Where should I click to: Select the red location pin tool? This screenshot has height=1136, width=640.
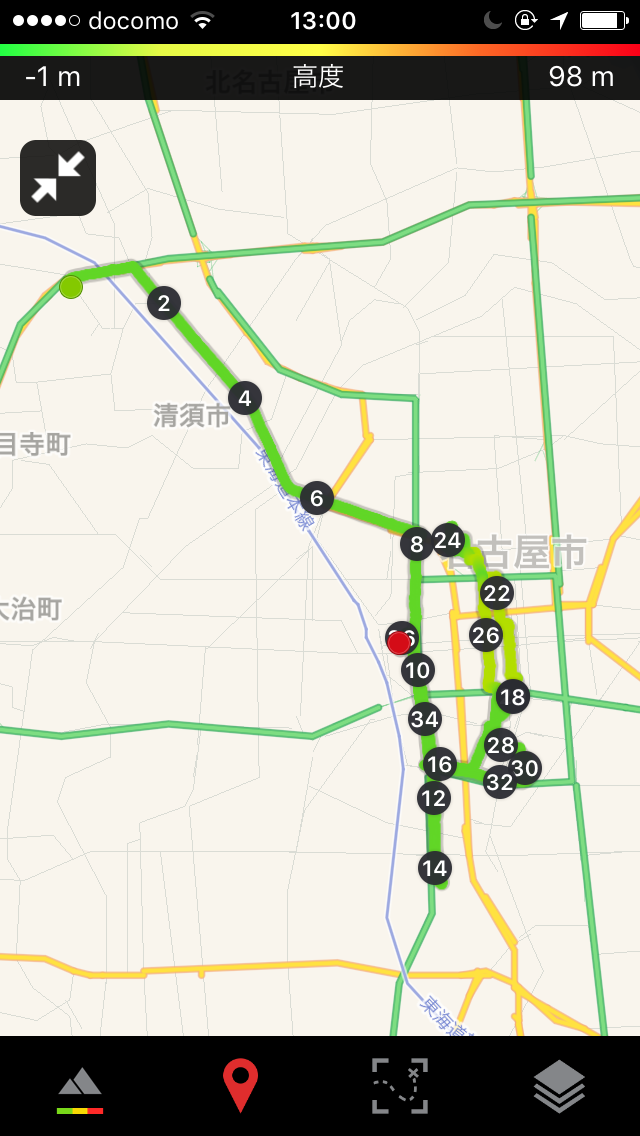coord(240,1085)
